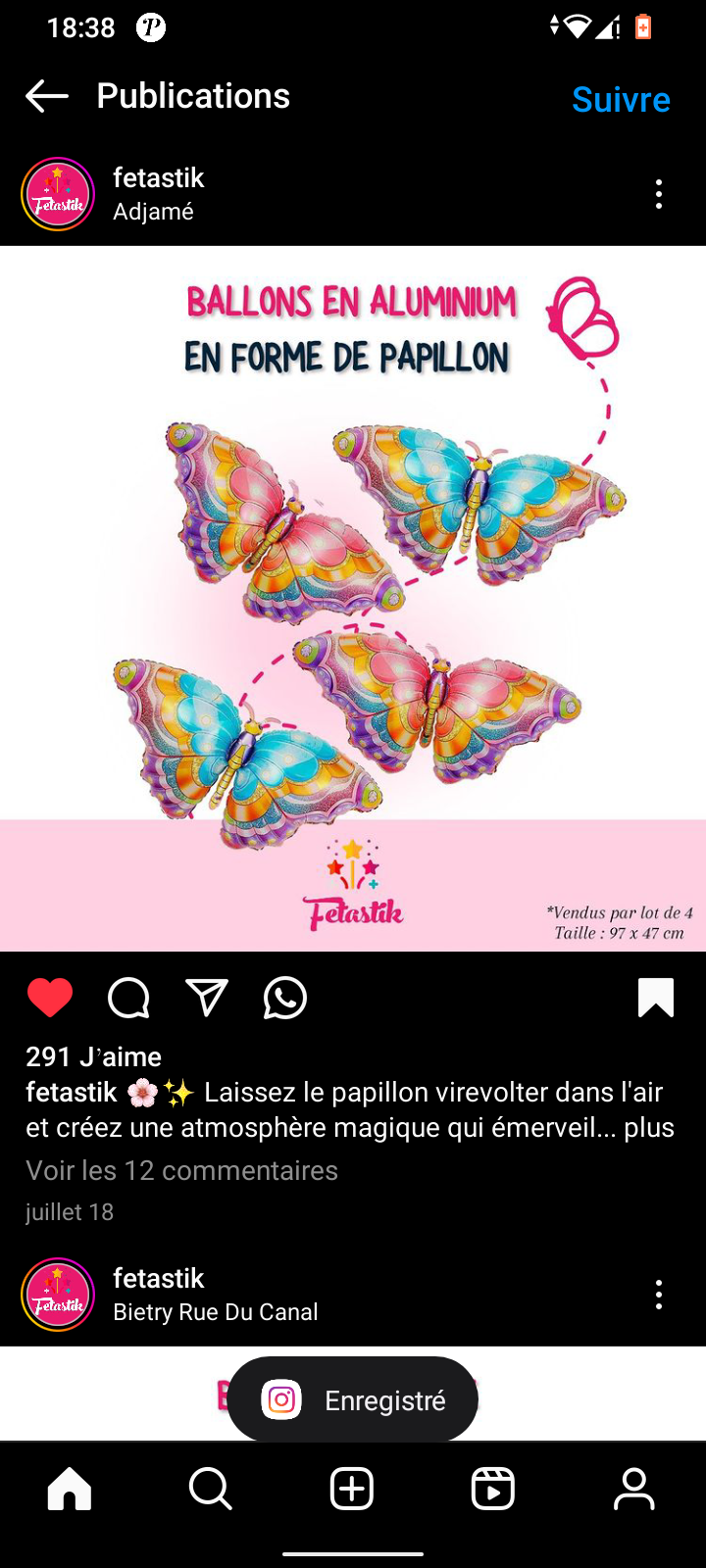Viewport: 706px width, 1568px height.
Task: Open the Bietry Rue Du Canal location
Action: [x=216, y=1312]
